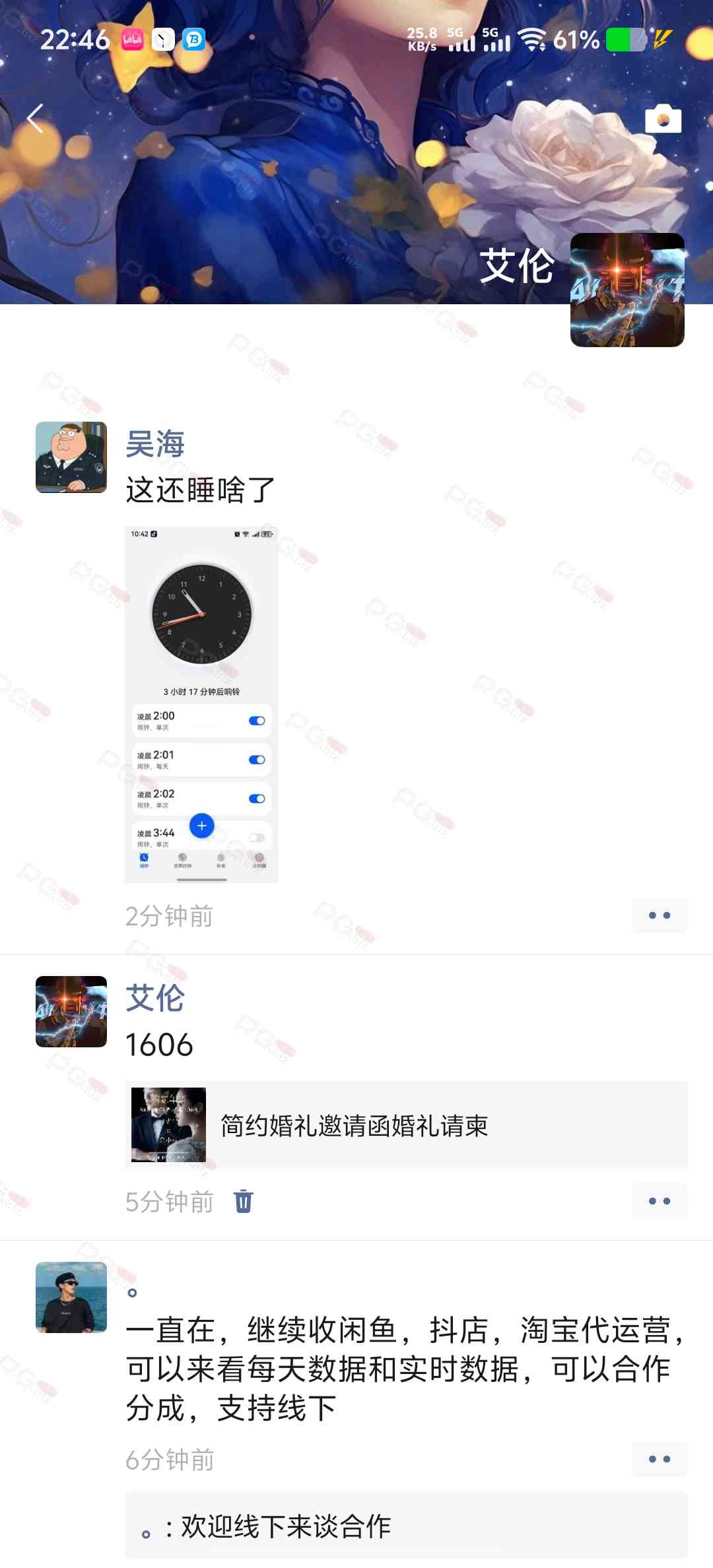Screen dimensions: 713x1568
Task: Open avatar of the 闲鱼 代运营 poster
Action: coord(71,1297)
